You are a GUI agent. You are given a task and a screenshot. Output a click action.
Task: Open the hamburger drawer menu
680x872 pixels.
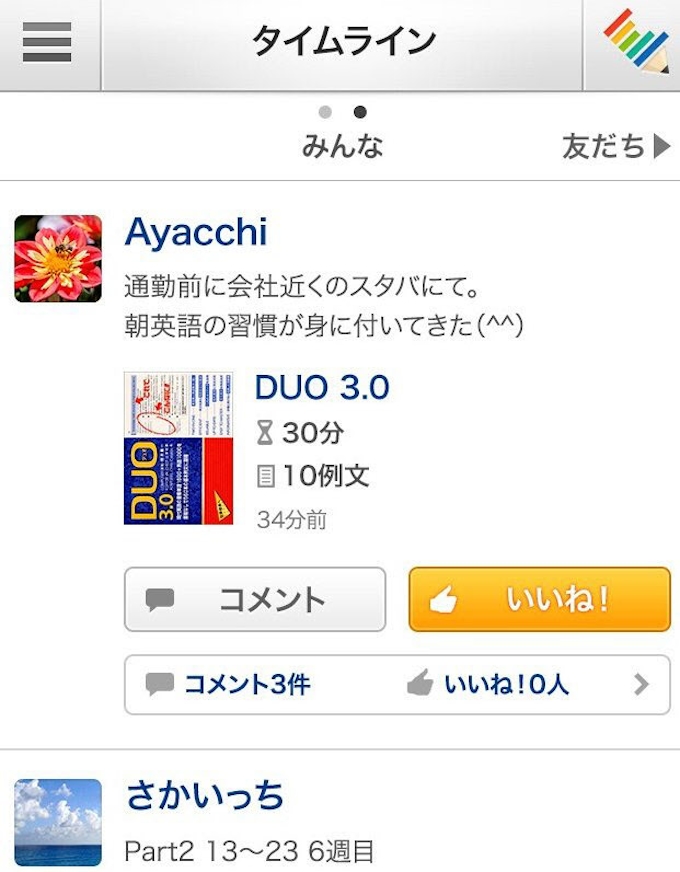(47, 42)
